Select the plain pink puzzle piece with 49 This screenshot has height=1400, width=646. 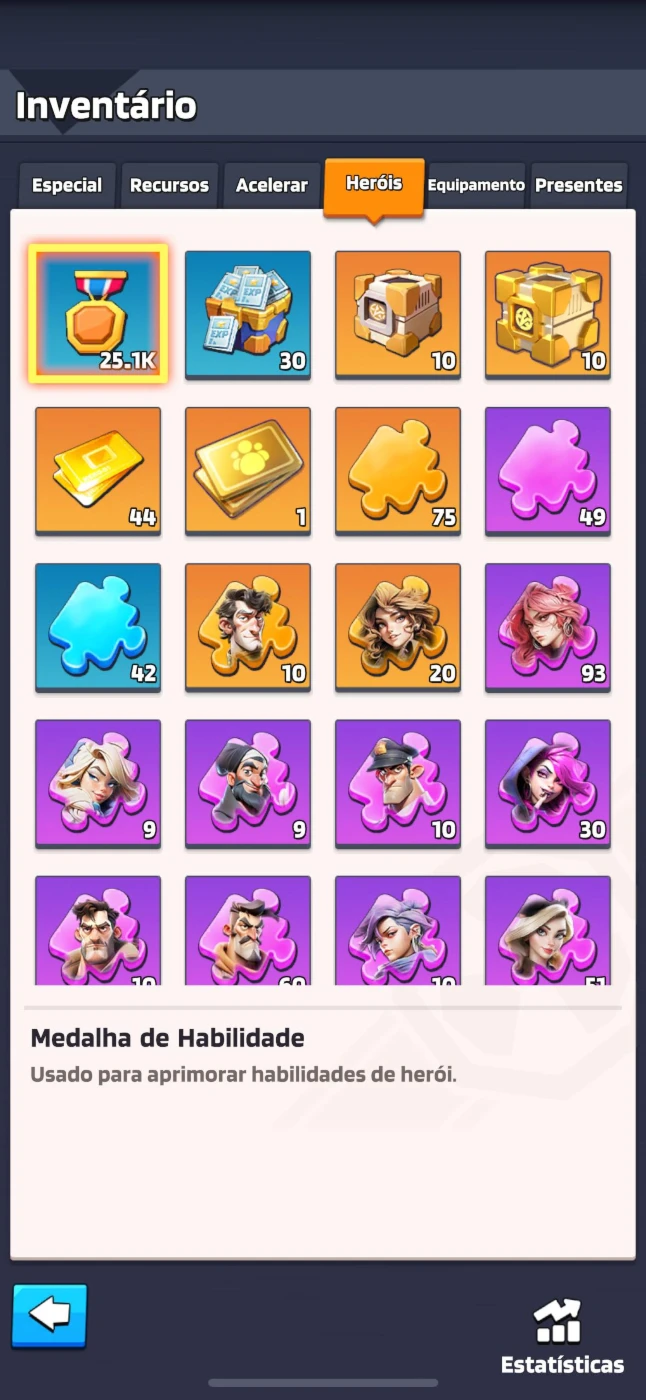click(548, 471)
